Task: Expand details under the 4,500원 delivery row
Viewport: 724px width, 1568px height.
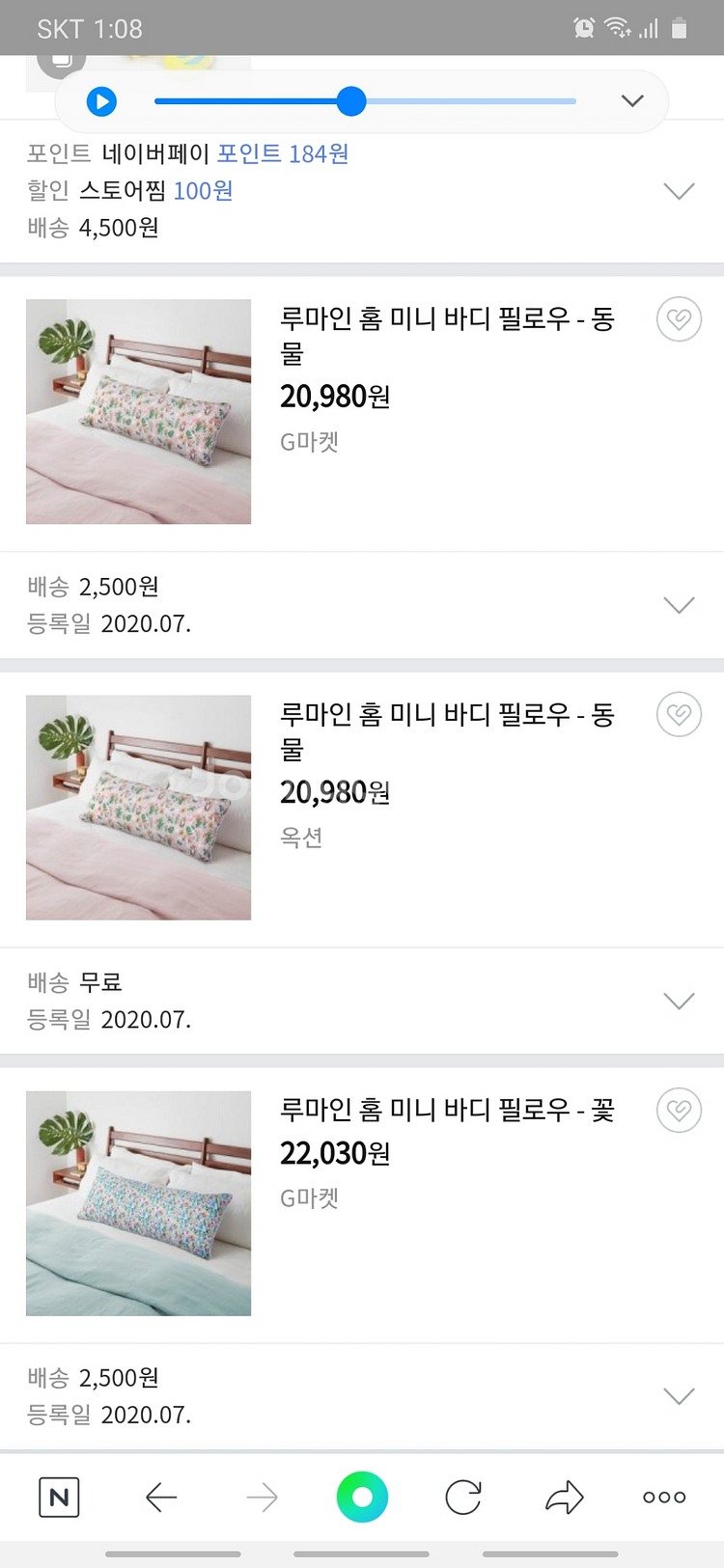Action: tap(679, 191)
